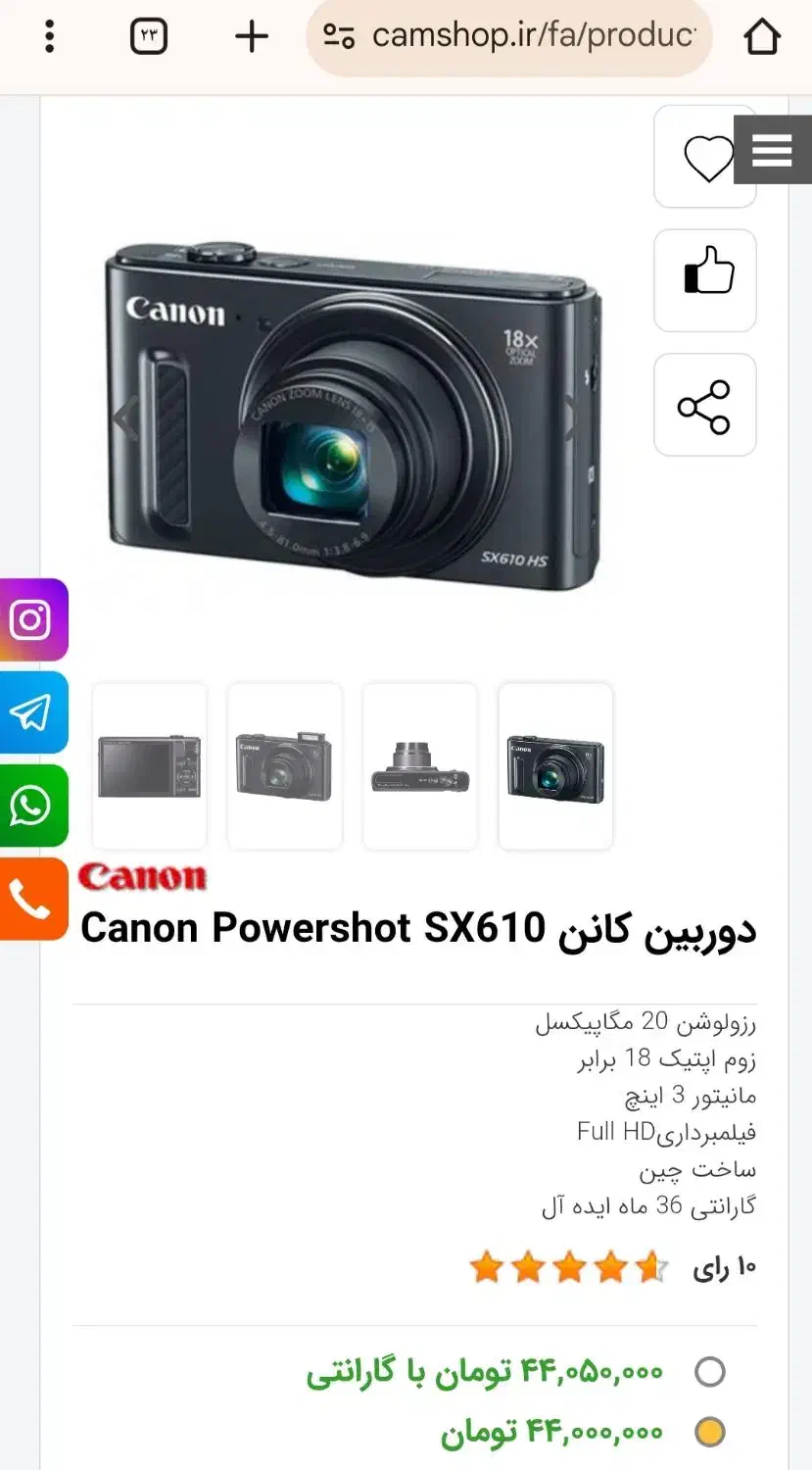
Task: Contact the shop on Telegram
Action: pos(32,712)
